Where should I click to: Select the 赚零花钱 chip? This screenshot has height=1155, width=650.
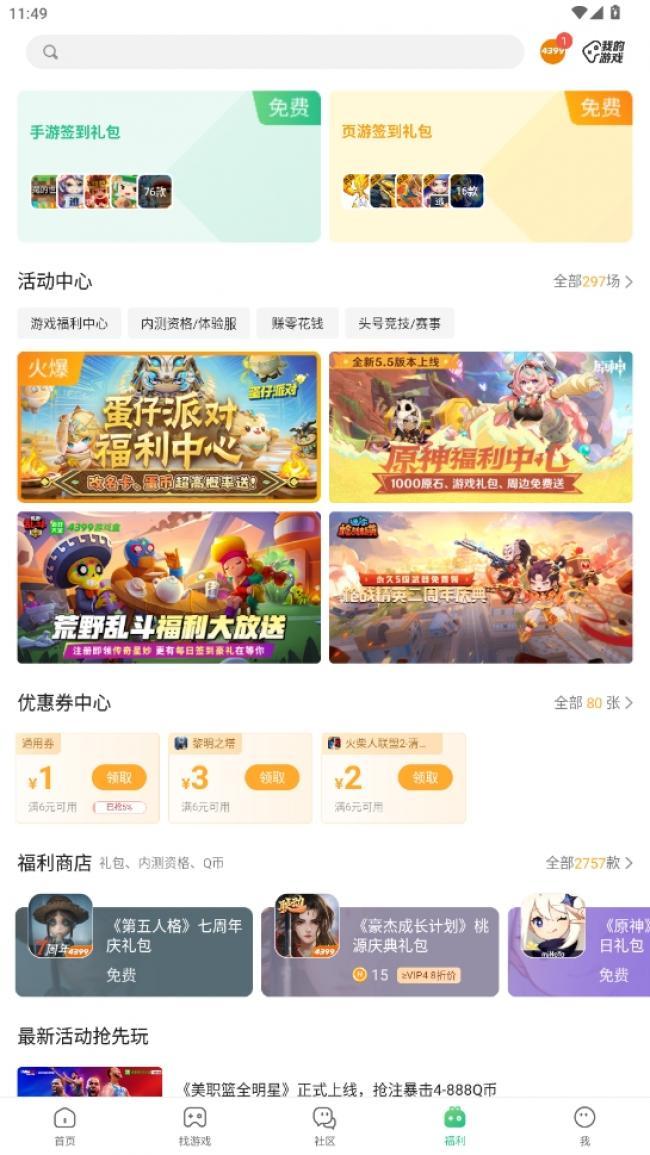point(297,323)
